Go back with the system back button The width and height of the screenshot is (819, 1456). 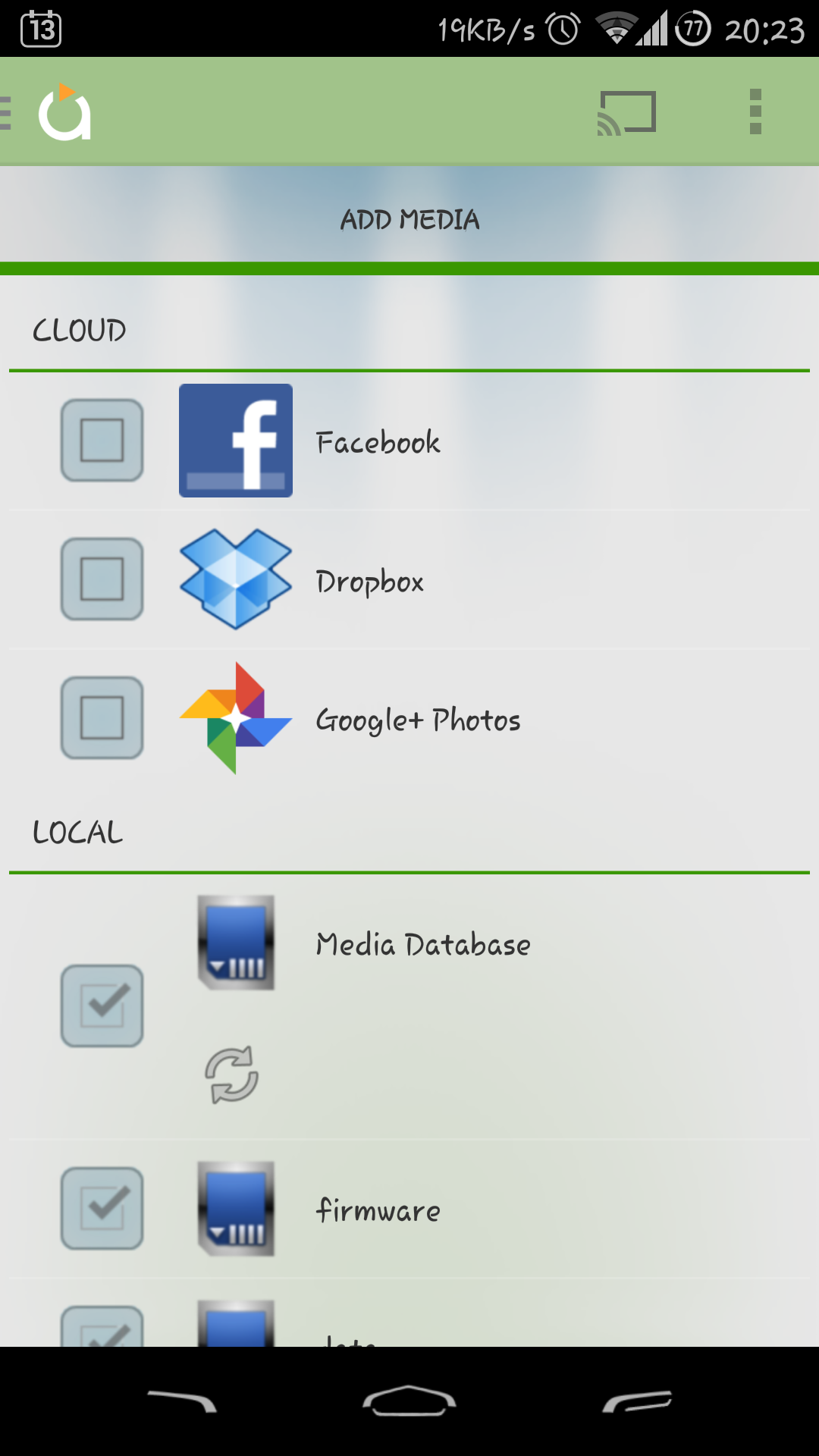click(x=182, y=1402)
